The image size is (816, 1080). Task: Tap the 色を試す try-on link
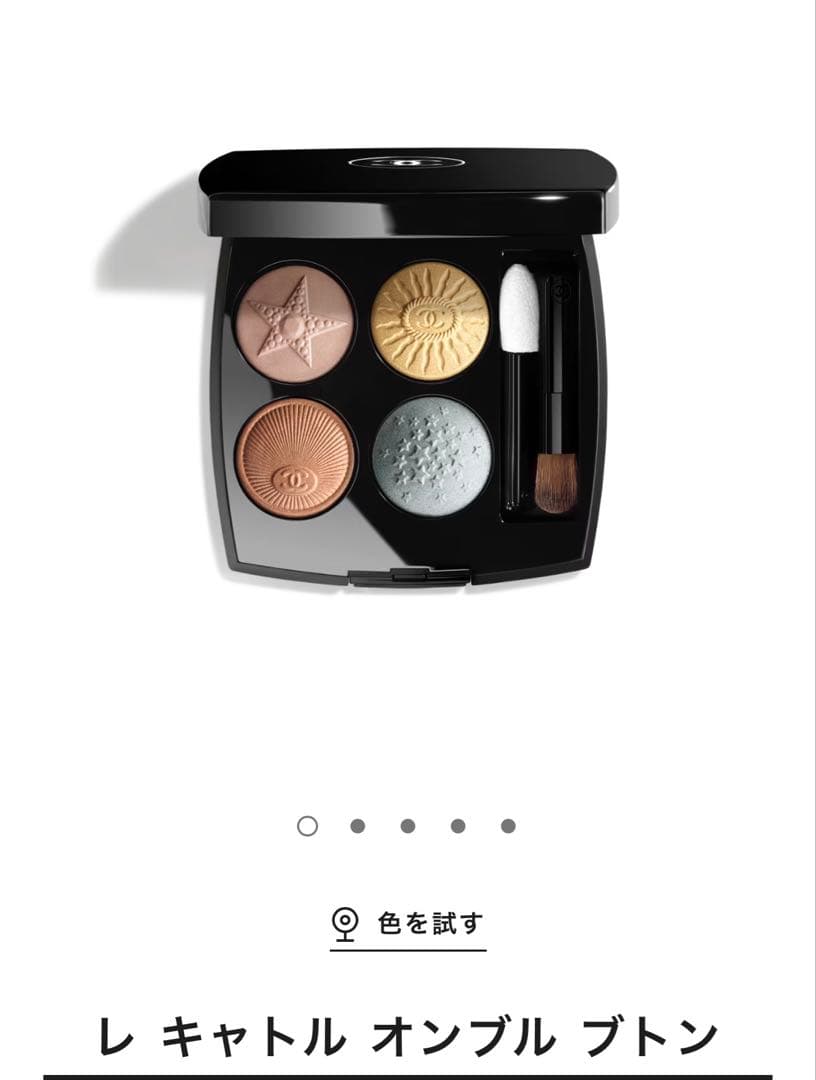pyautogui.click(x=408, y=923)
